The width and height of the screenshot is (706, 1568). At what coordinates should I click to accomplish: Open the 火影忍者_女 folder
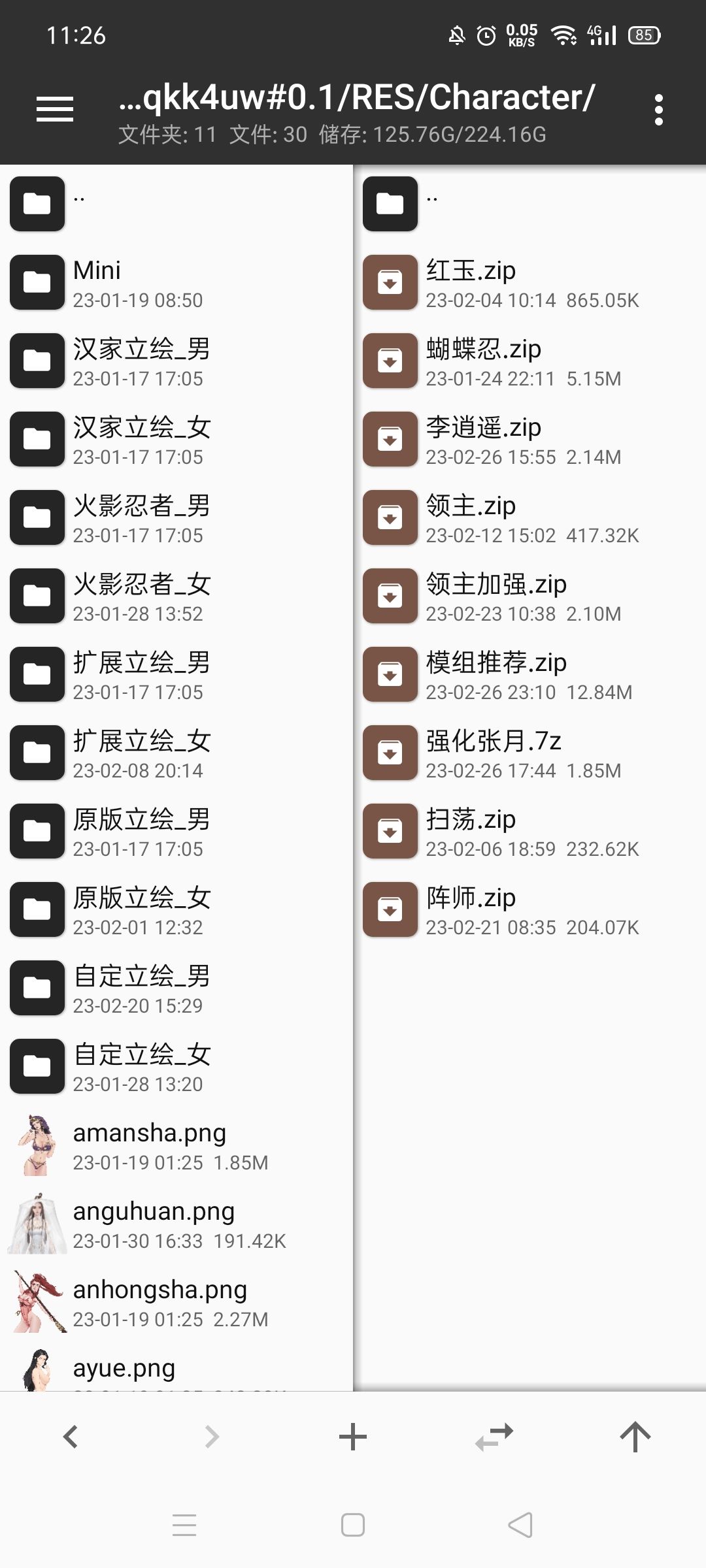[x=141, y=596]
